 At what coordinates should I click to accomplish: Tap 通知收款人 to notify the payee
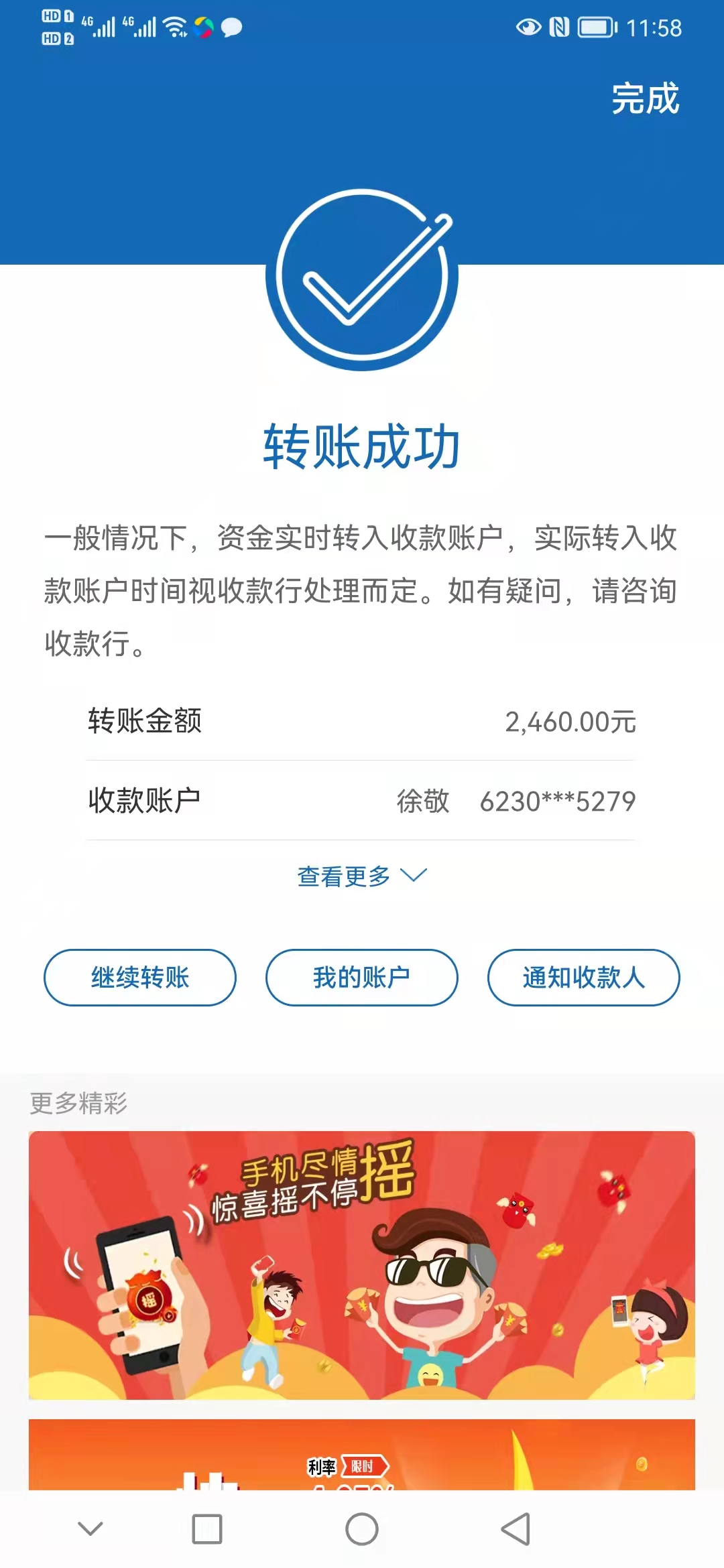pyautogui.click(x=584, y=978)
